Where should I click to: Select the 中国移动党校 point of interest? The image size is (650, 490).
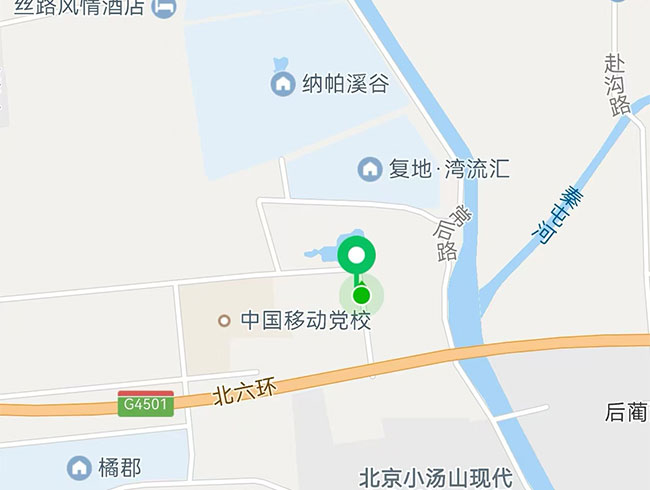[225, 321]
